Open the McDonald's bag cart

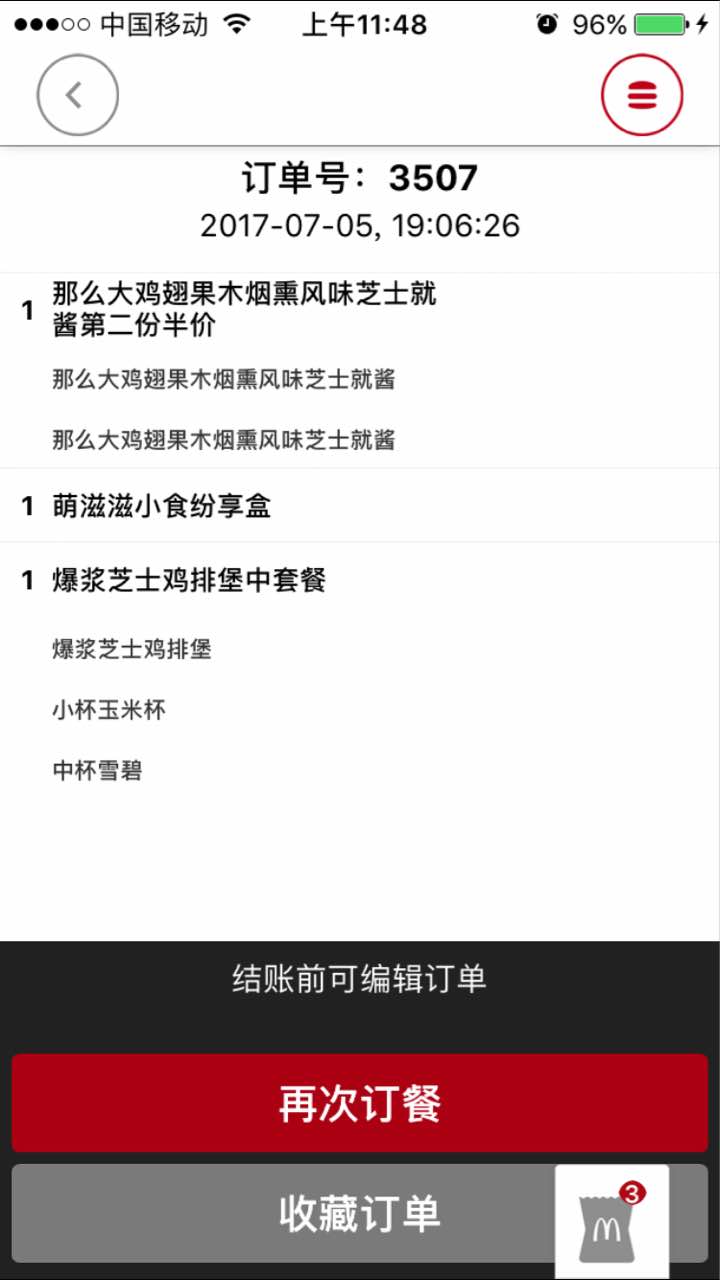coord(612,1222)
